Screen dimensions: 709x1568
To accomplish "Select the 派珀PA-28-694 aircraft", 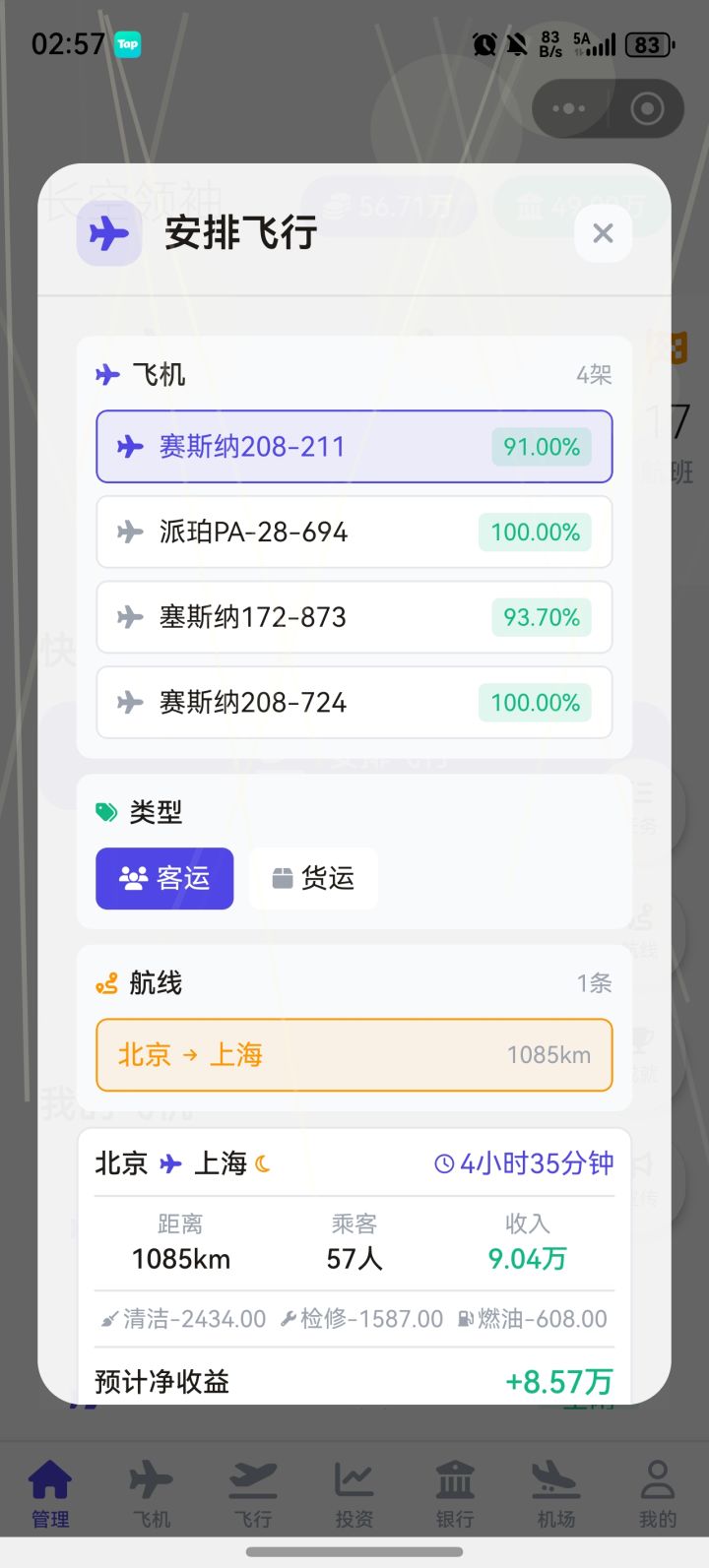I will pos(354,532).
